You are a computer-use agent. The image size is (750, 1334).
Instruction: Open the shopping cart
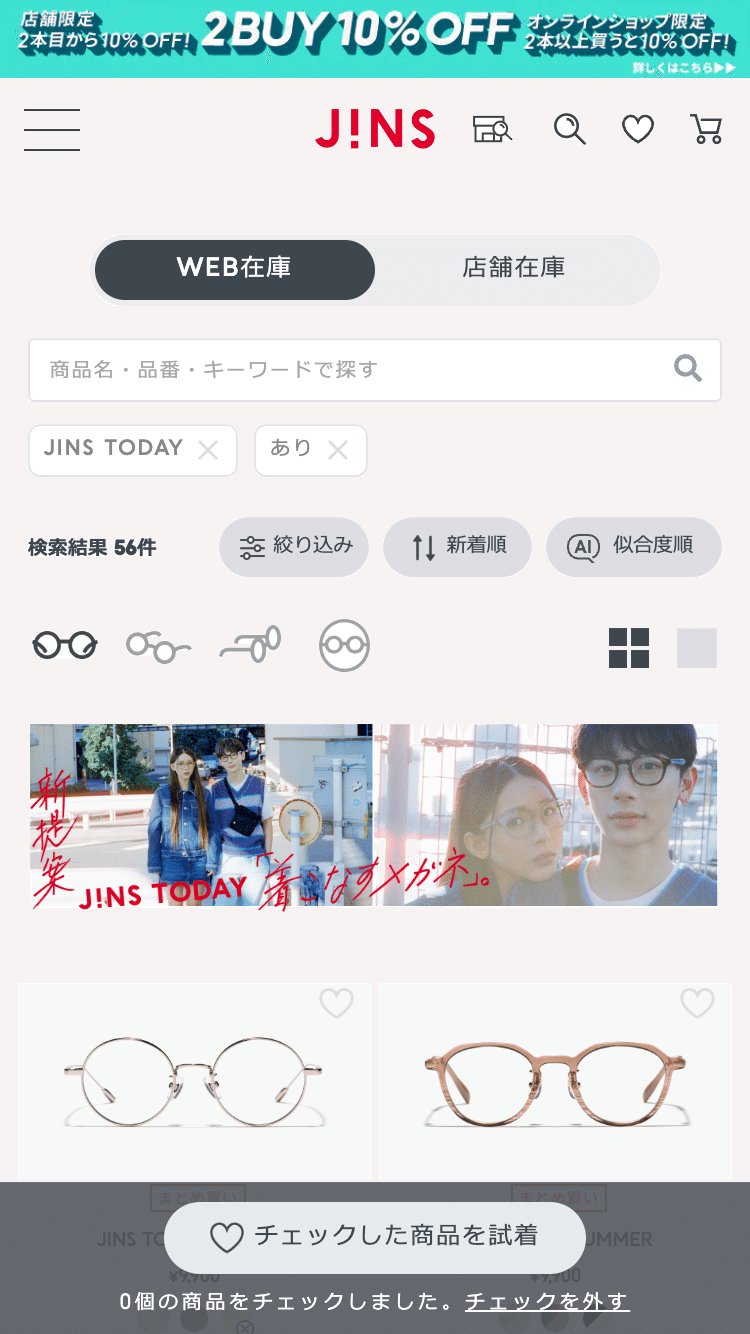coord(706,129)
